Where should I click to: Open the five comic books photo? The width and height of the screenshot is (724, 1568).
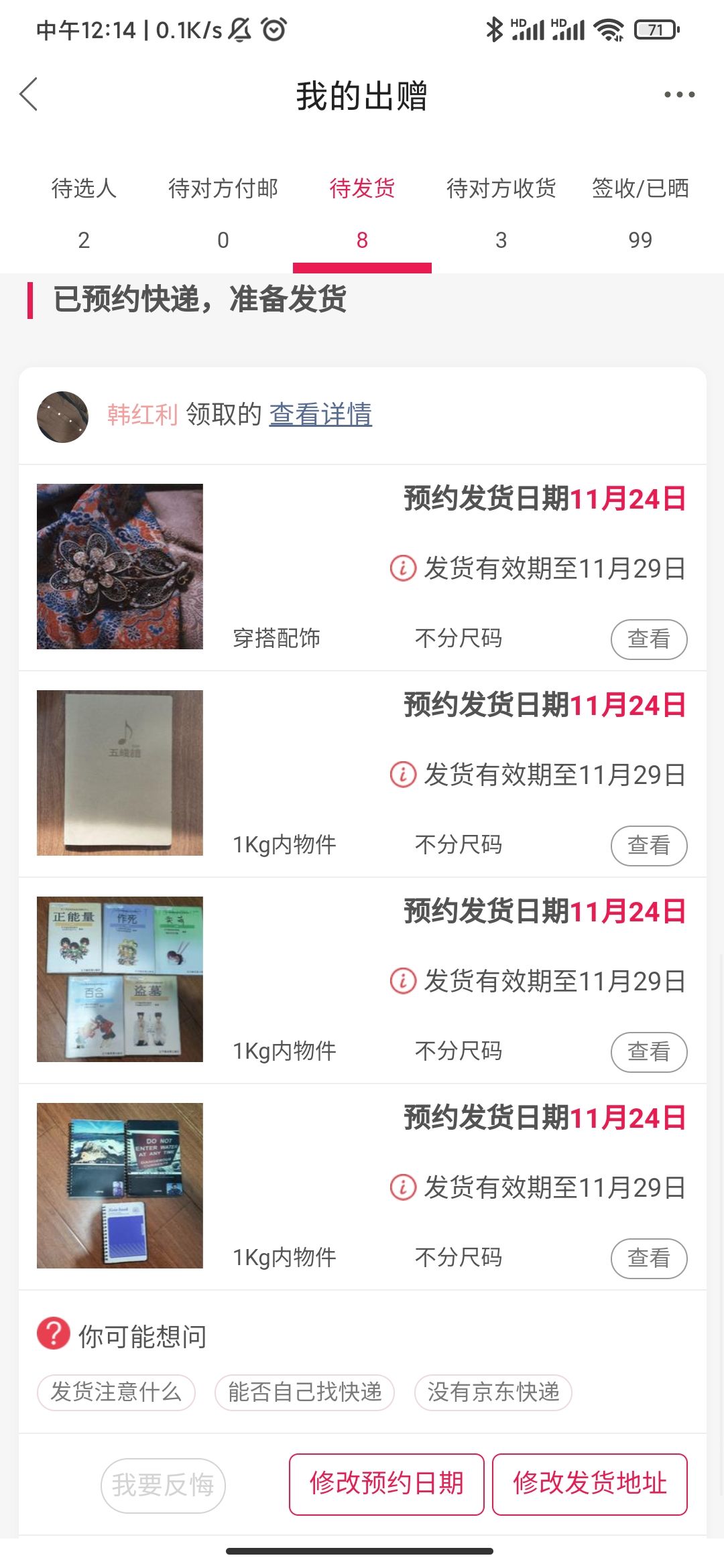[120, 979]
